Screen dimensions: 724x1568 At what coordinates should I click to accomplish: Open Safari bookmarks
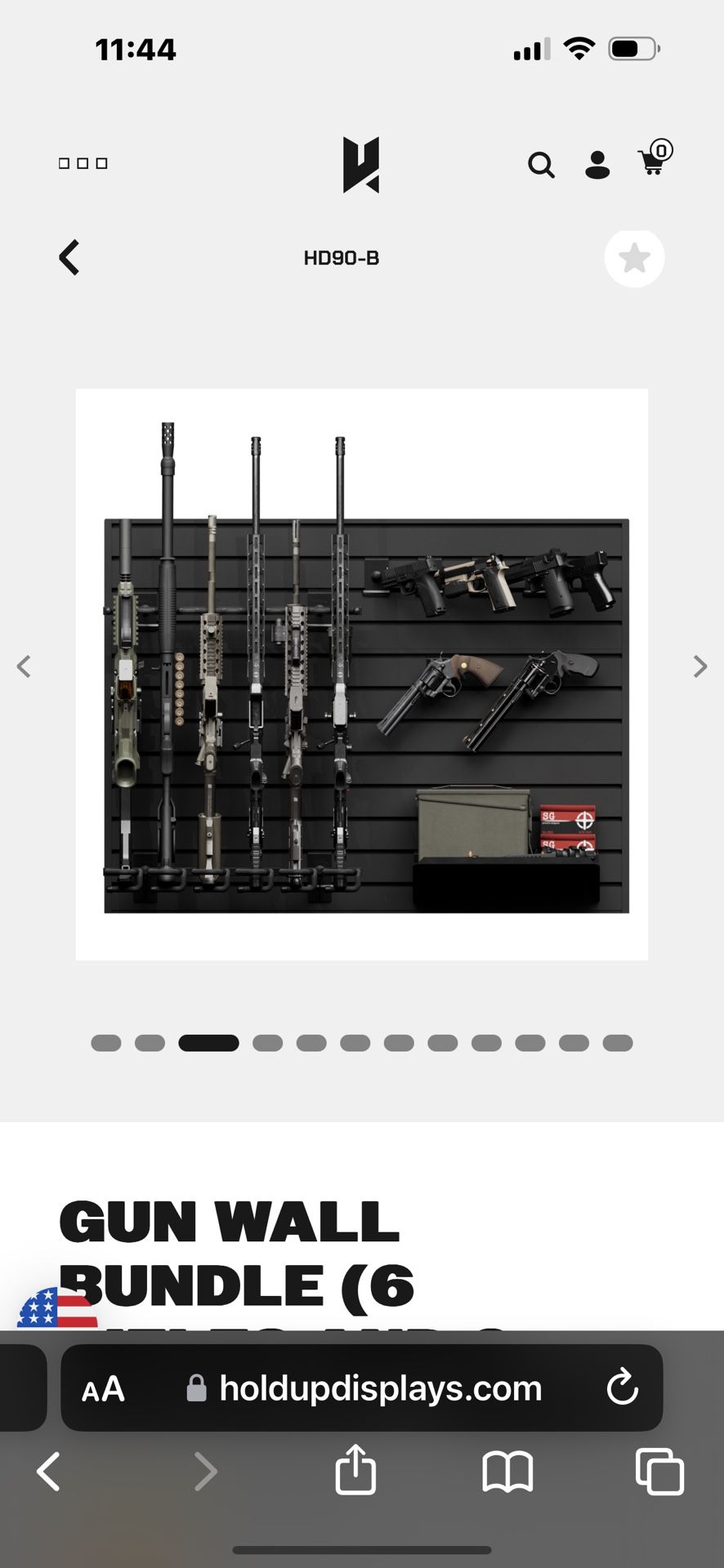coord(507,1472)
